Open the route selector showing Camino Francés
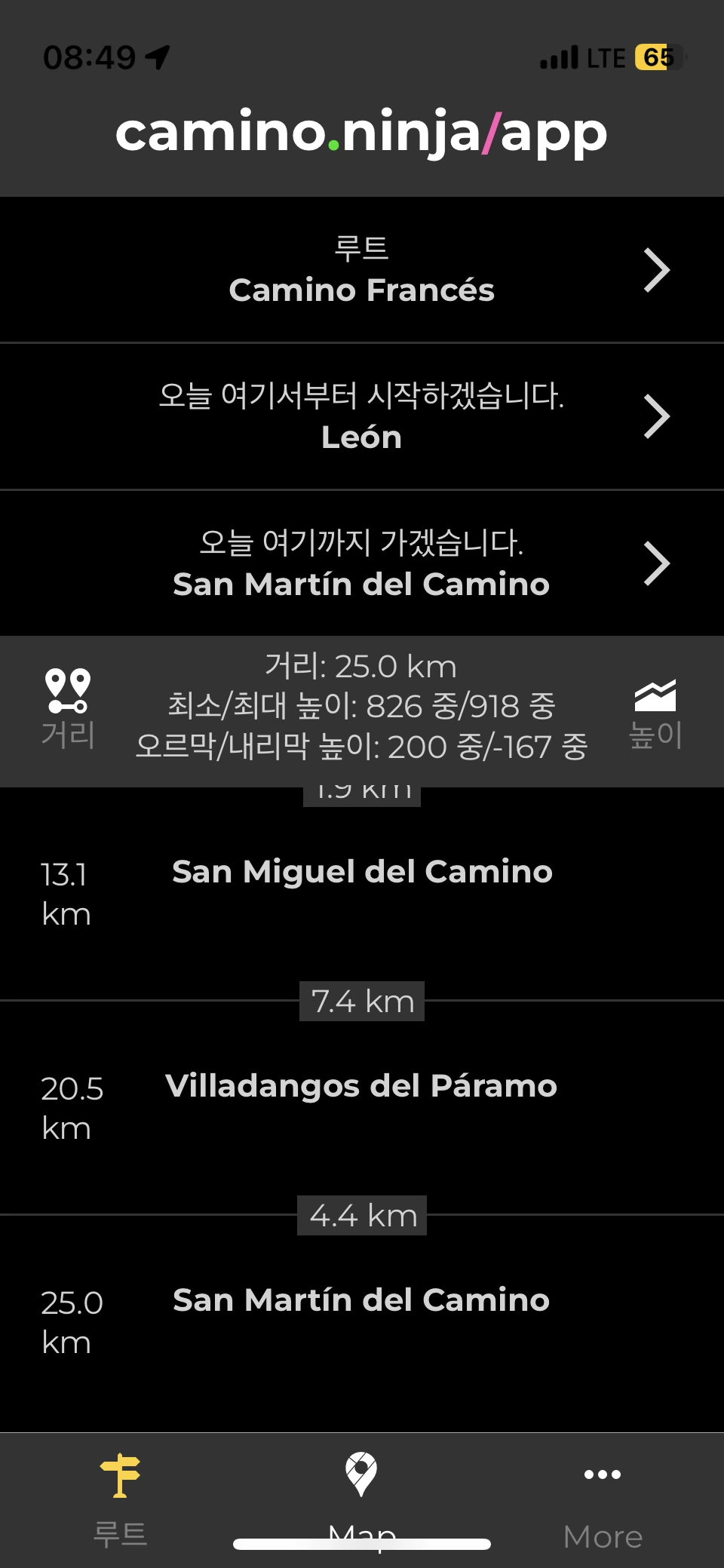This screenshot has width=724, height=1568. point(362,270)
